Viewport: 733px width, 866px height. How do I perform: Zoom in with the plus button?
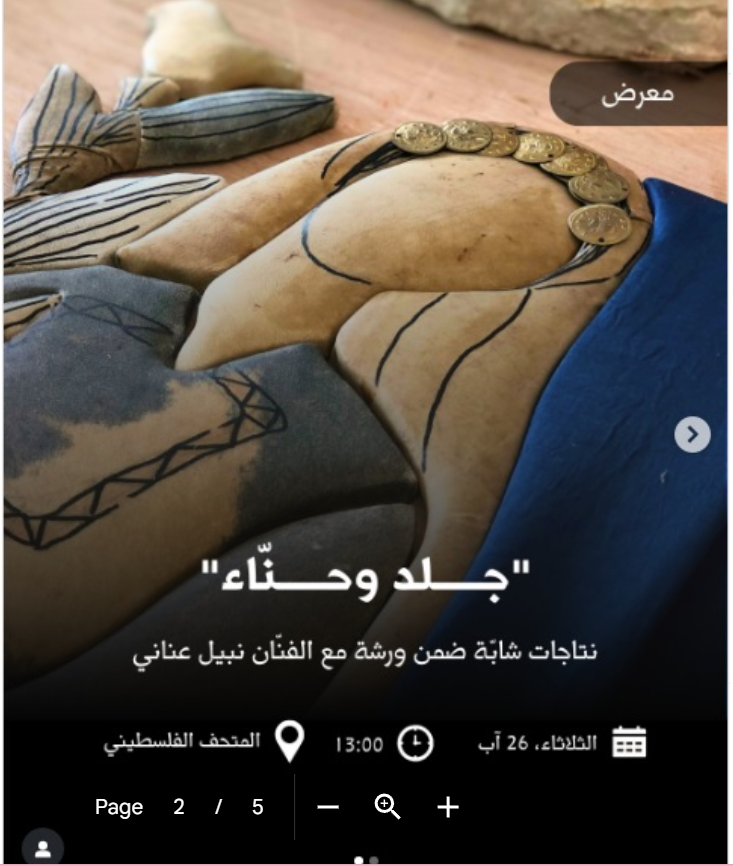coord(448,807)
